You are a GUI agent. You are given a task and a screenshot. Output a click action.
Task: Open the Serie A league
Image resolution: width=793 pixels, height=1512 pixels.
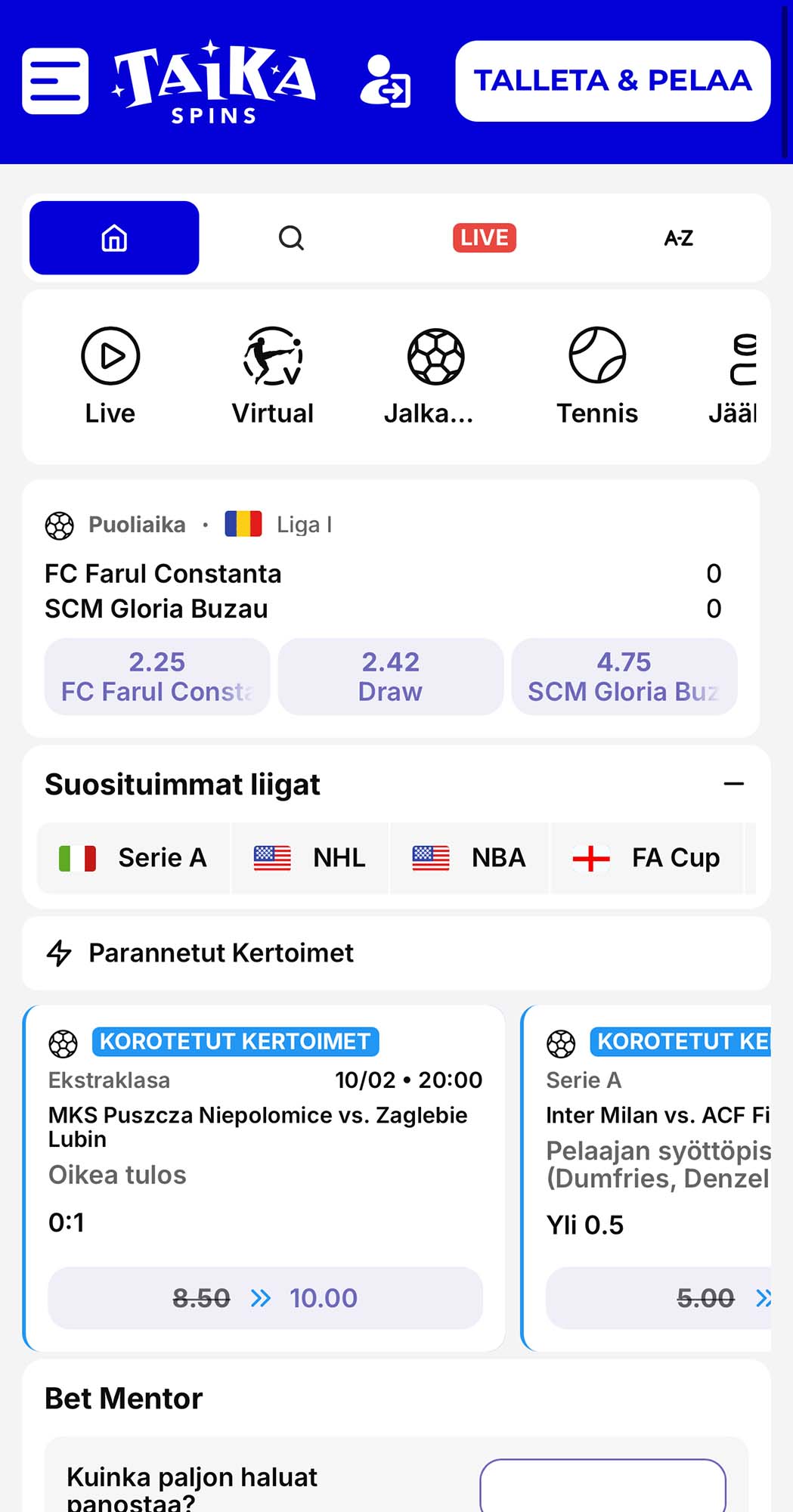coord(134,858)
